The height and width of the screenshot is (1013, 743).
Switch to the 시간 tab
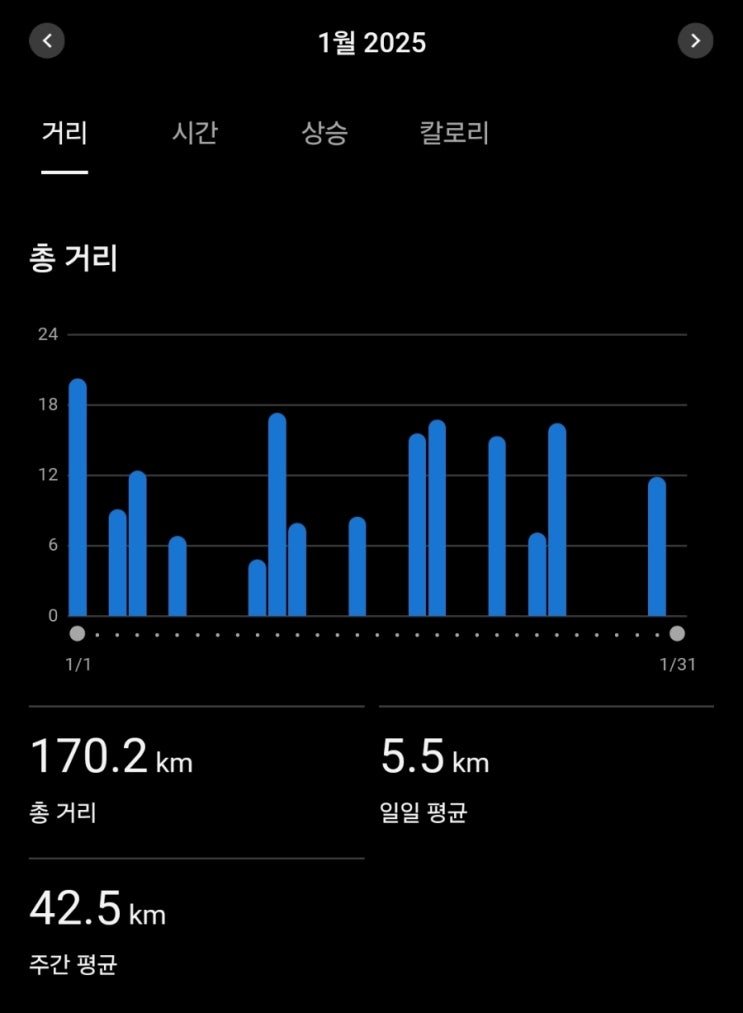click(x=194, y=133)
